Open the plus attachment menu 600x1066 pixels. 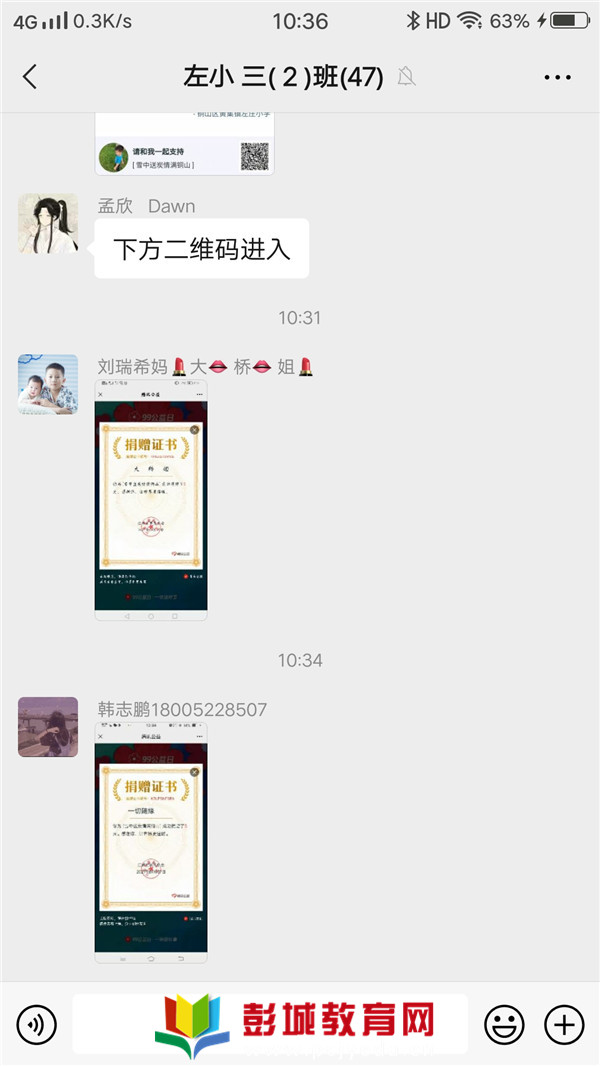[563, 1024]
